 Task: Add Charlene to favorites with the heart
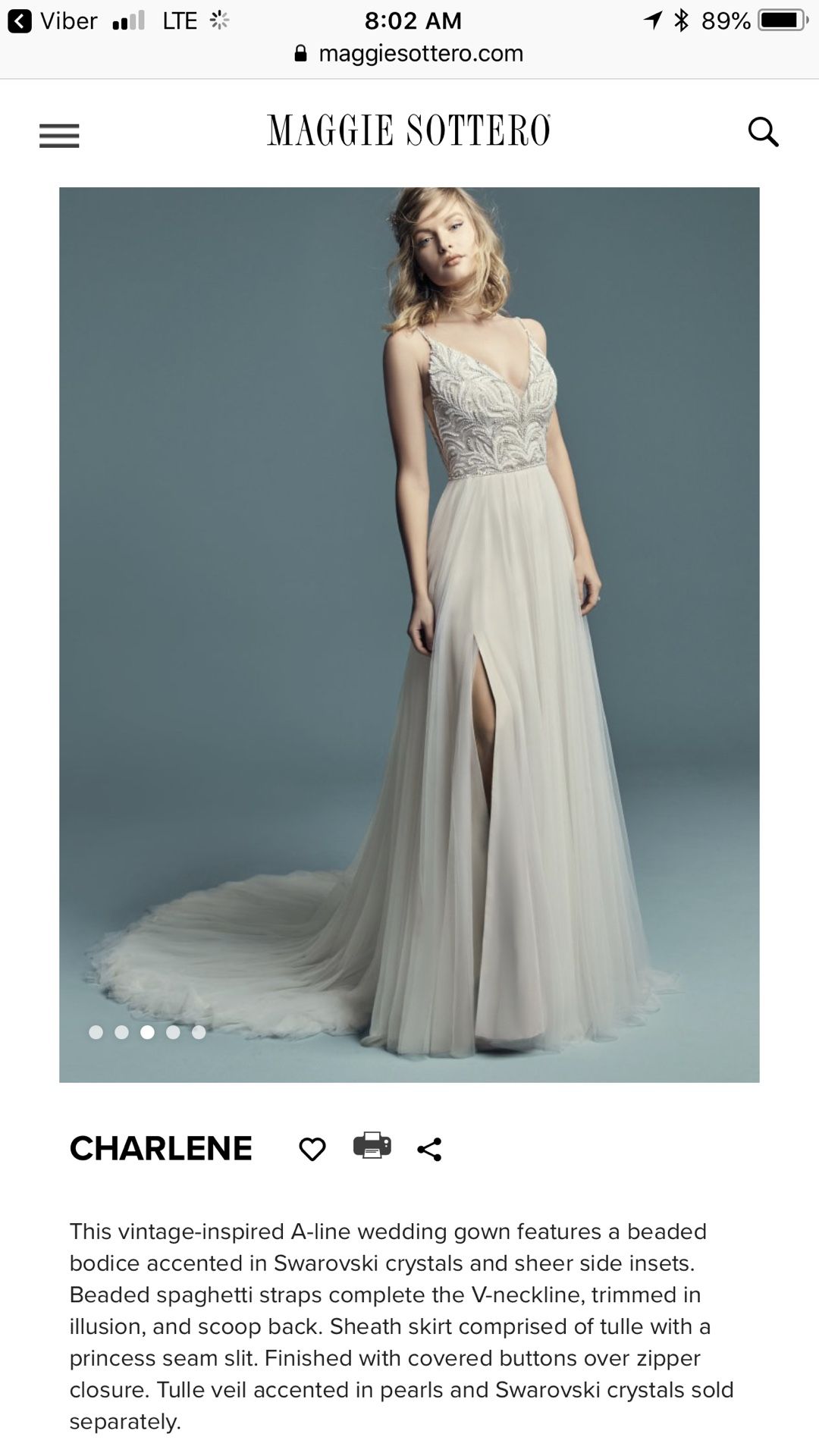click(312, 1150)
